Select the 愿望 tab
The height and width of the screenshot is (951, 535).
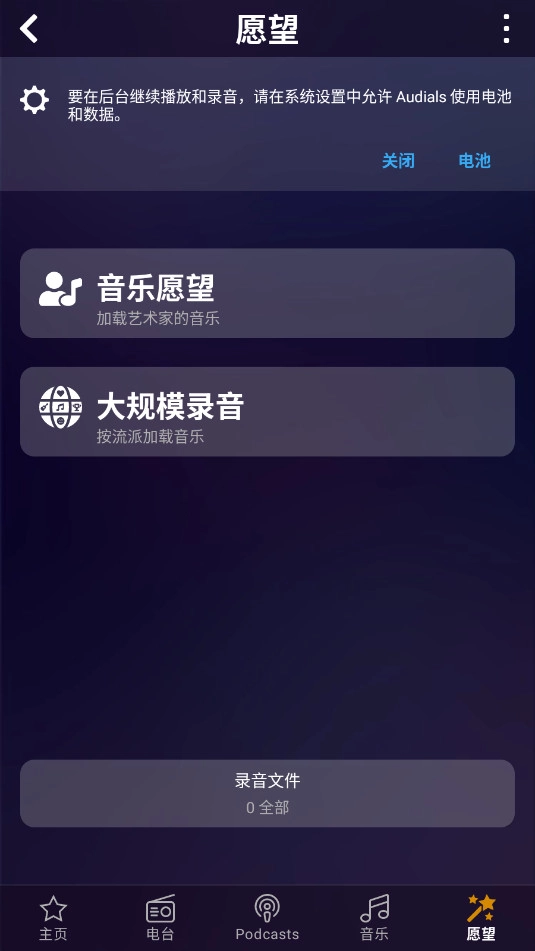[x=481, y=918]
